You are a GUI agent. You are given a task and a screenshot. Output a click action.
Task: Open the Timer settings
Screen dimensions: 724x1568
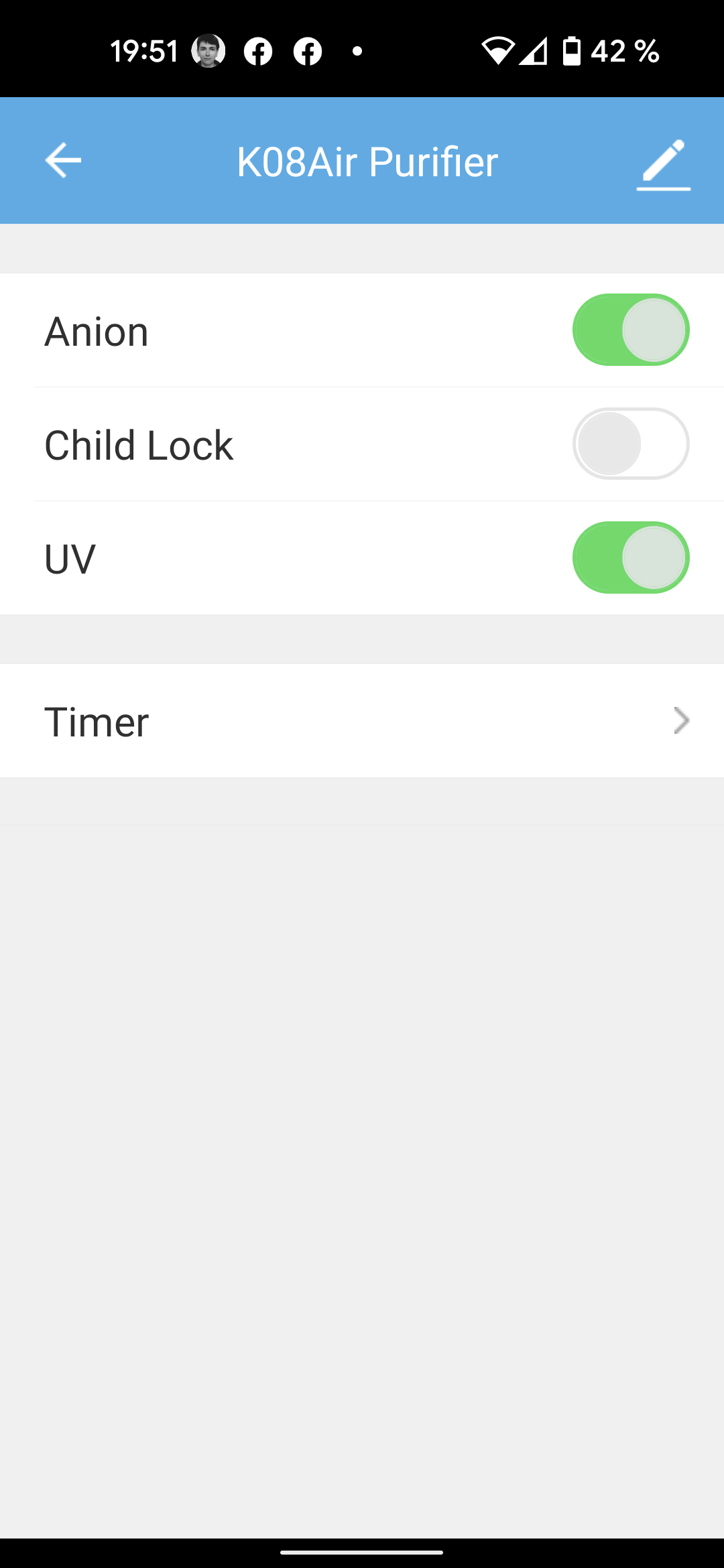(x=362, y=721)
